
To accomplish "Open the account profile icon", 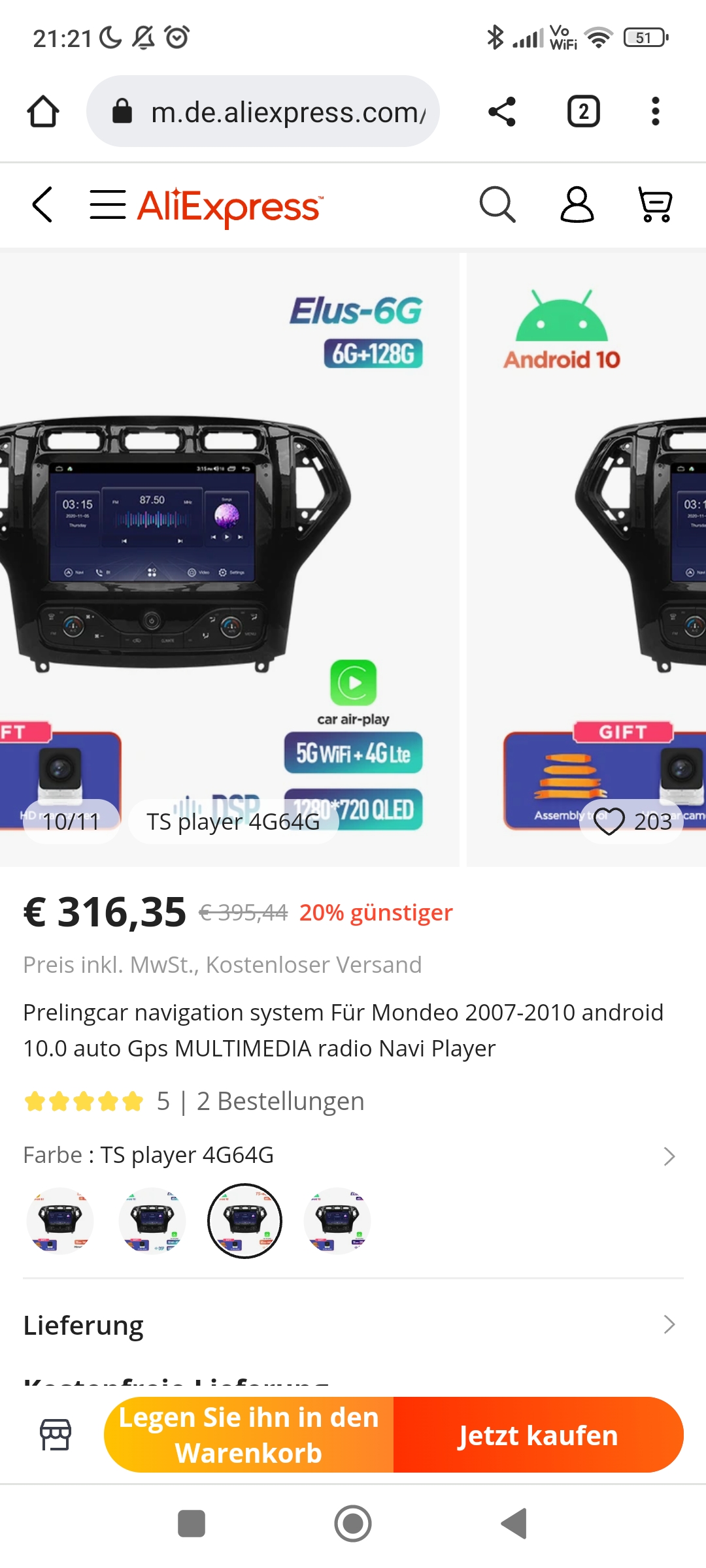I will [577, 205].
